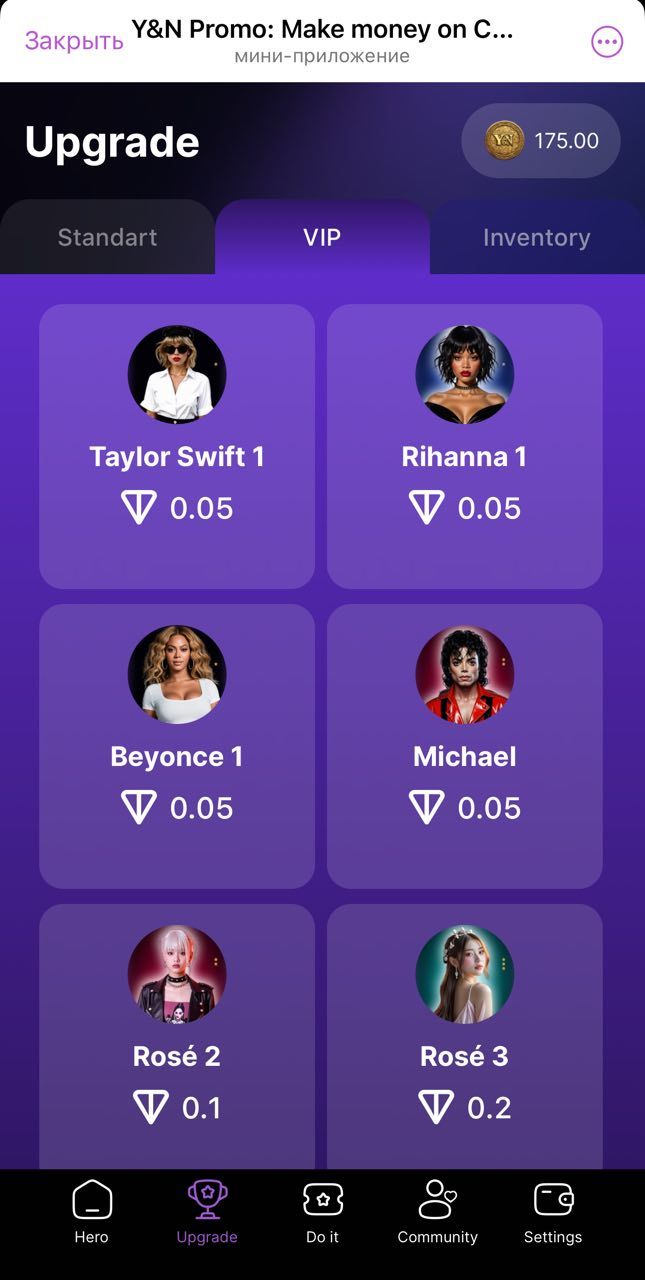645x1280 pixels.
Task: Choose the Michael card
Action: [464, 746]
